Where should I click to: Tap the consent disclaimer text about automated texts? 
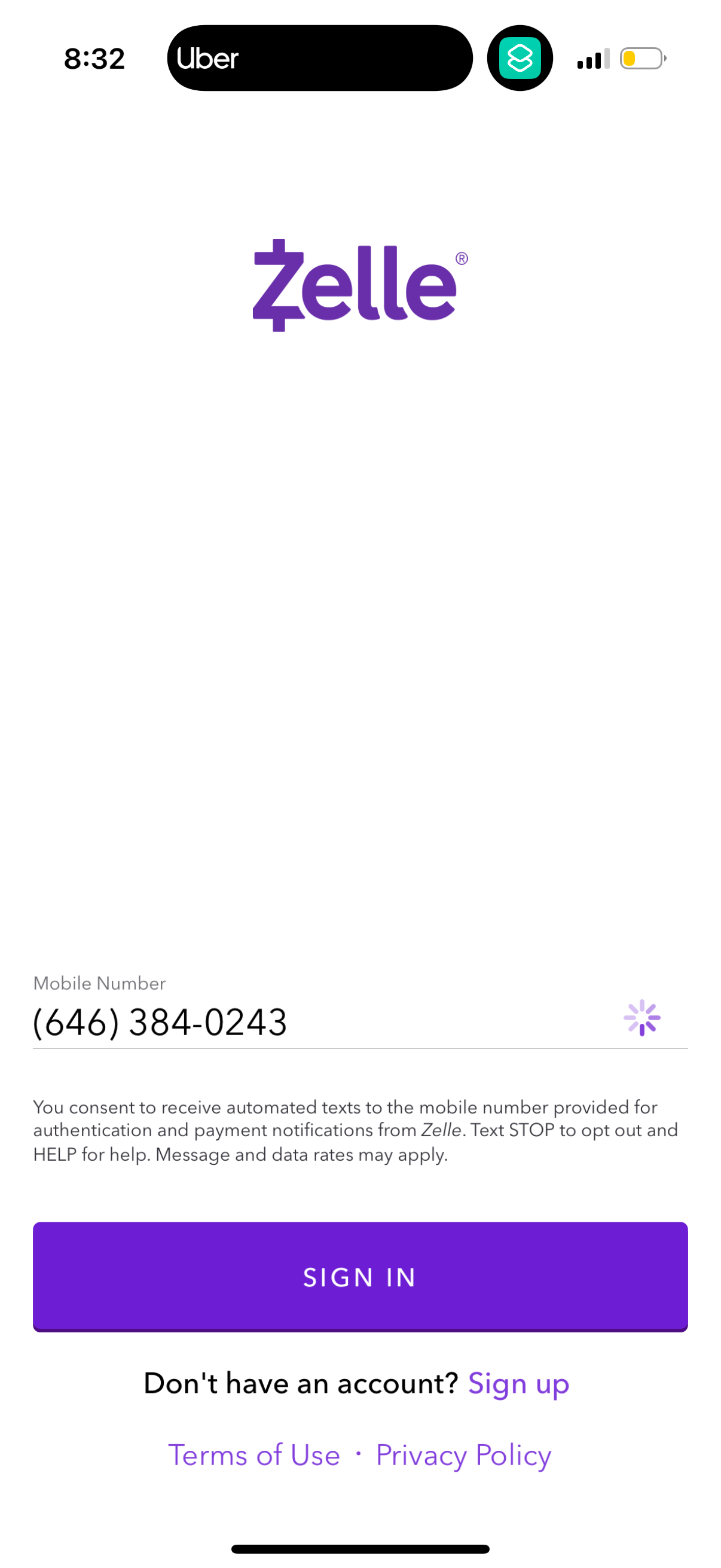(x=356, y=1130)
